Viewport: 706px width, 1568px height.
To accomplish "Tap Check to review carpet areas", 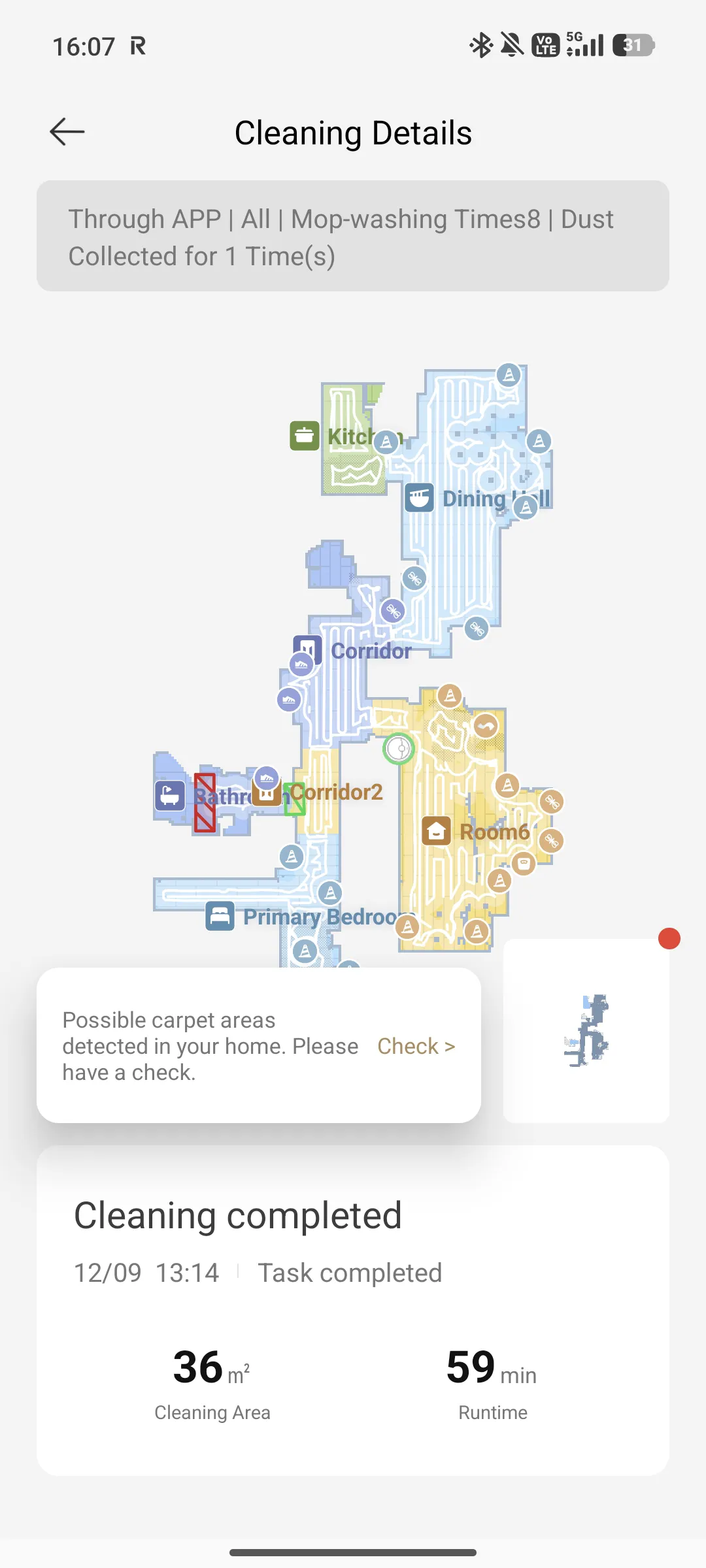I will pos(416,1046).
